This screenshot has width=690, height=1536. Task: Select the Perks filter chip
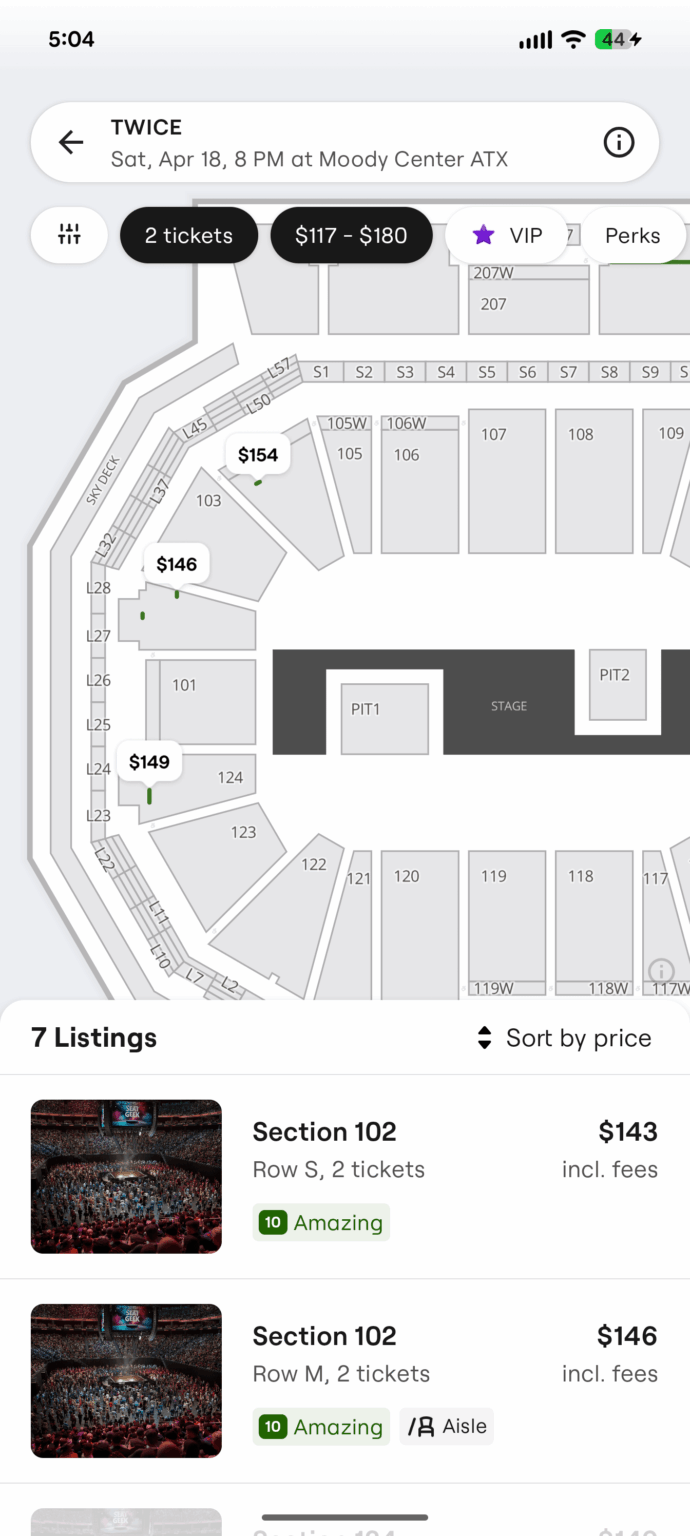632,235
